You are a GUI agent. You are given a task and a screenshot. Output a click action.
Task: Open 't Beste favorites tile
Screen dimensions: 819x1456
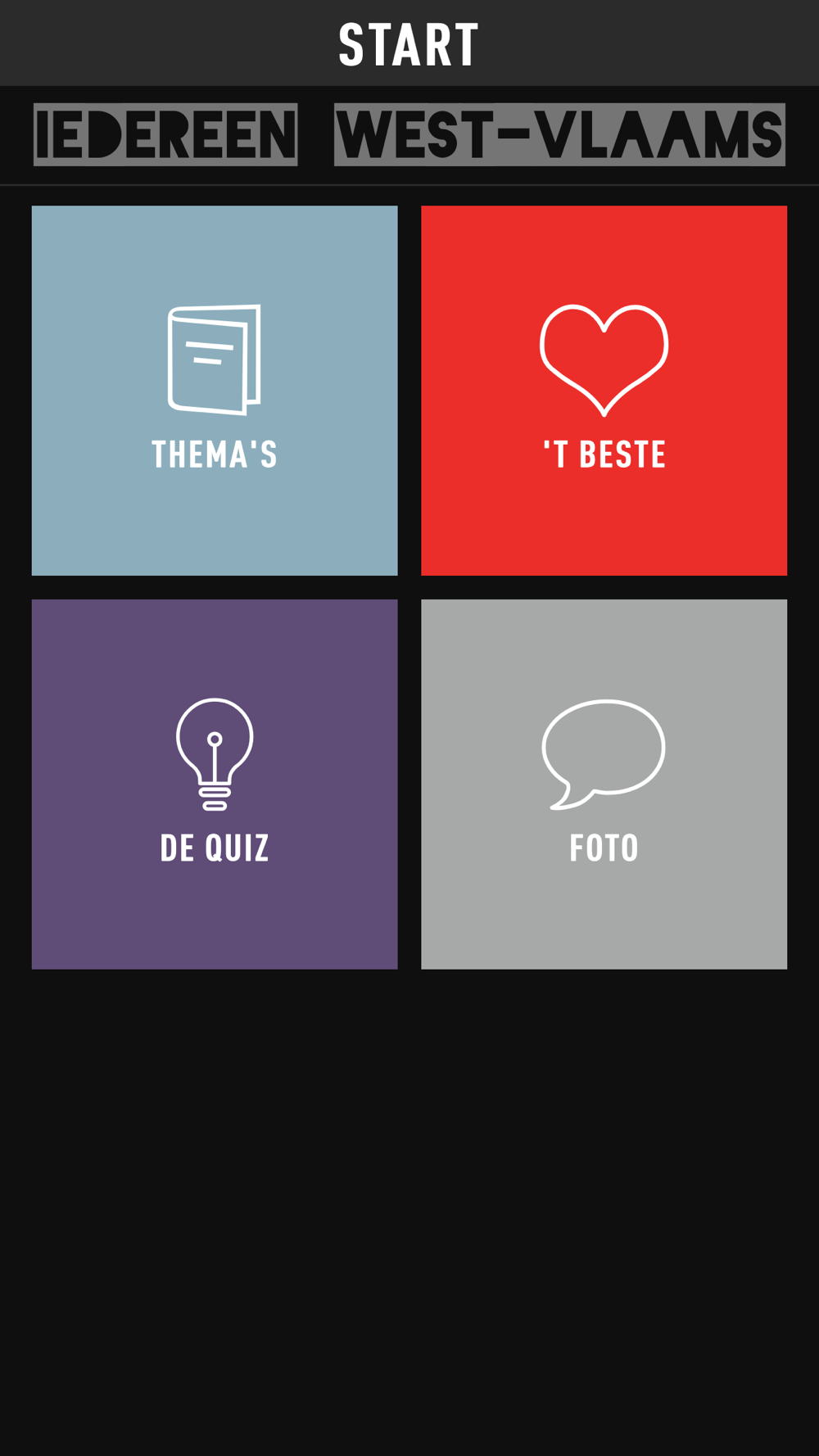pos(604,391)
